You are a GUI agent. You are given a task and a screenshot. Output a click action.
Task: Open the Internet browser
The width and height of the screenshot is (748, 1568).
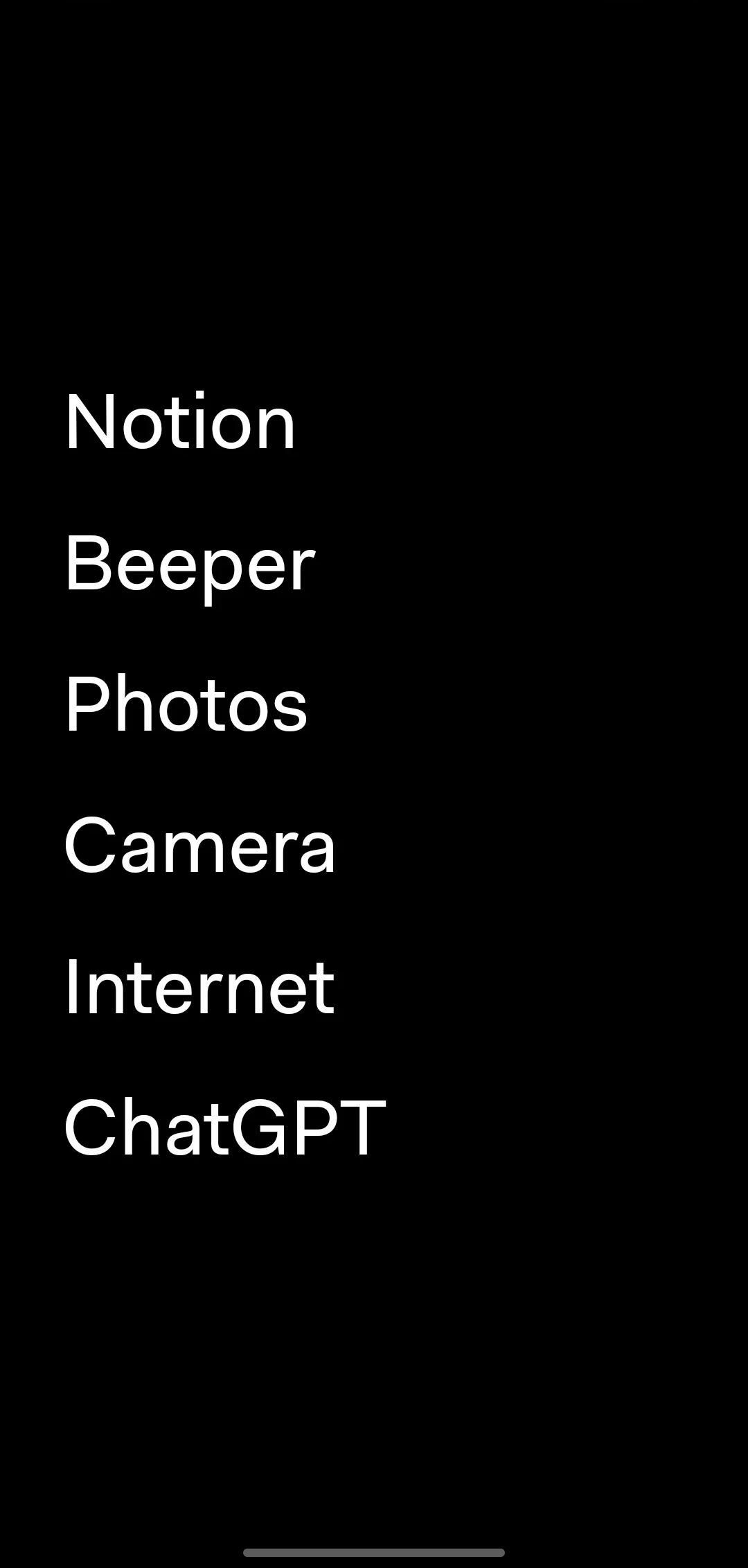(199, 988)
